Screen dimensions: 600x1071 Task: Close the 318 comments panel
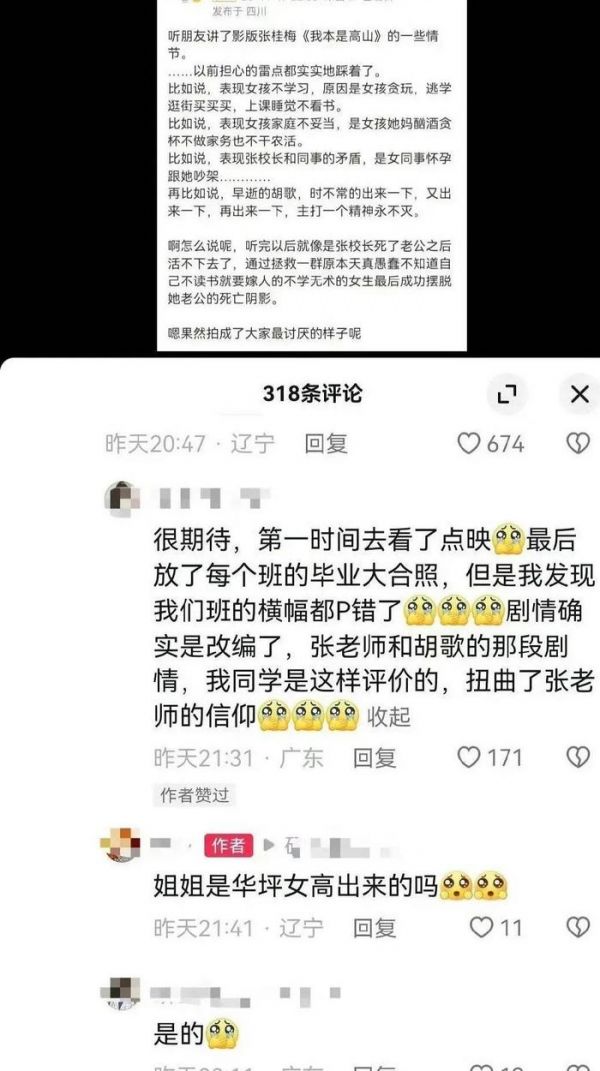[x=579, y=394]
